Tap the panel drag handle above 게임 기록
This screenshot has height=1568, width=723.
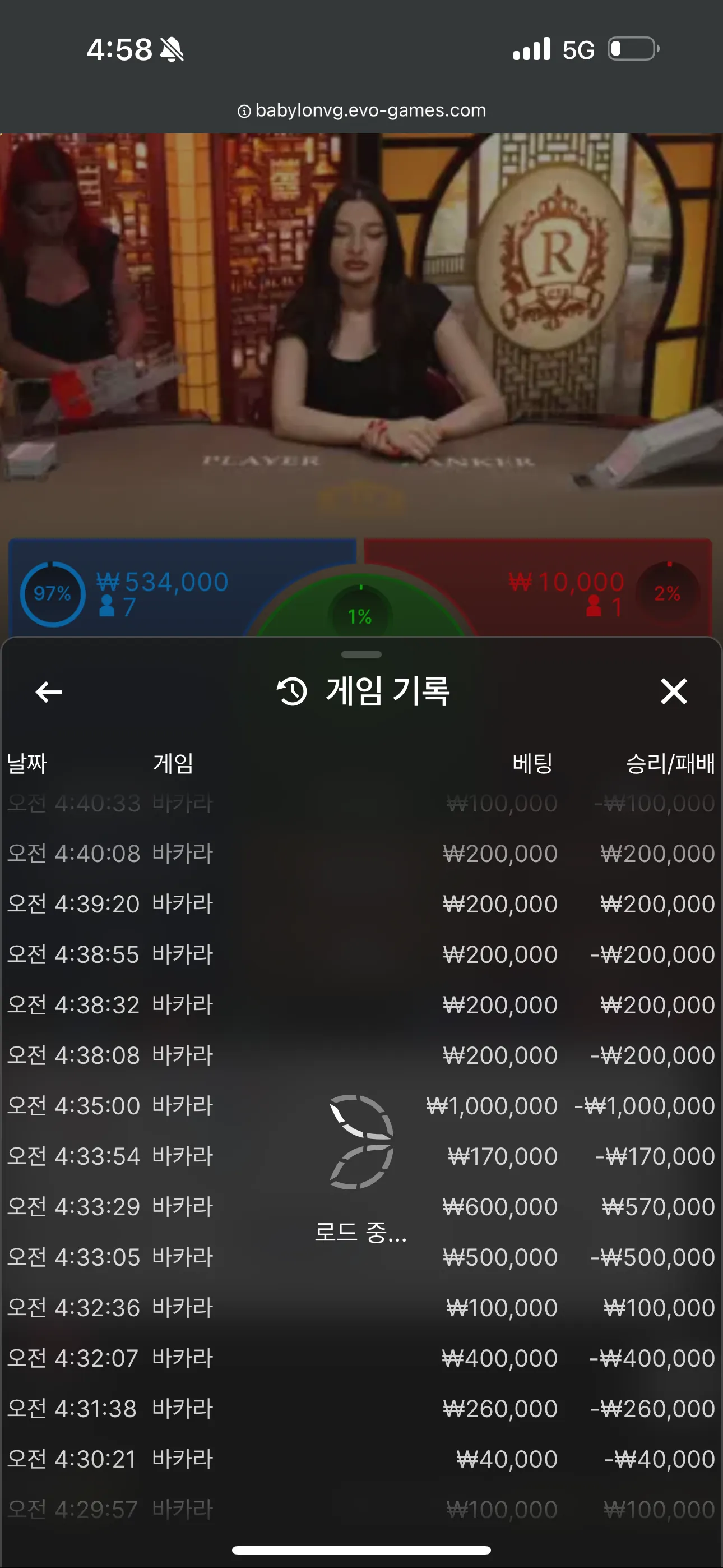click(x=361, y=655)
